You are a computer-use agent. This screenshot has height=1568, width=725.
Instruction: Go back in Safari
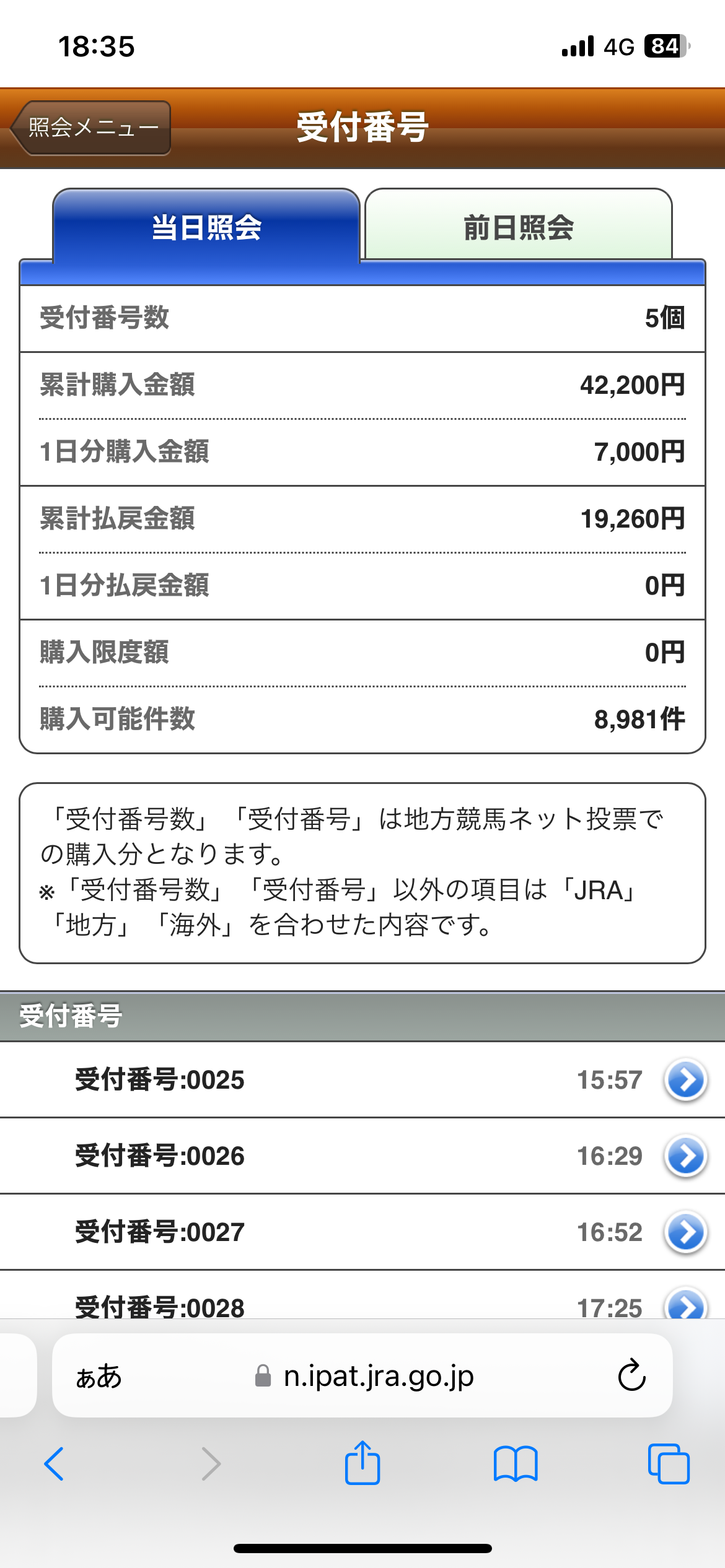(54, 1464)
